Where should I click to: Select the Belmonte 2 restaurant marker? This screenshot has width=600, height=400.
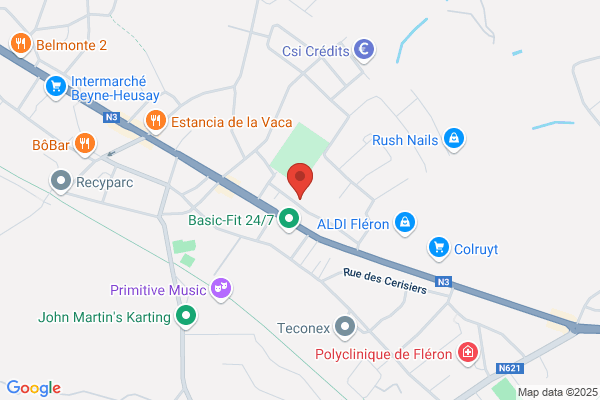click(20, 44)
